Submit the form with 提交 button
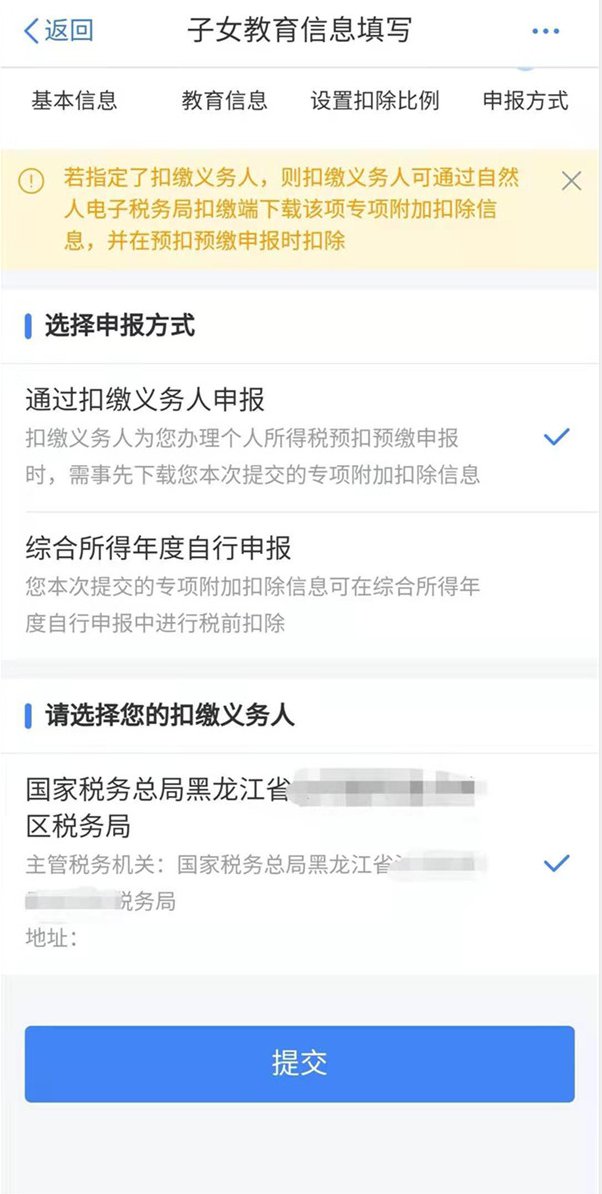602x1194 pixels. 300,1063
